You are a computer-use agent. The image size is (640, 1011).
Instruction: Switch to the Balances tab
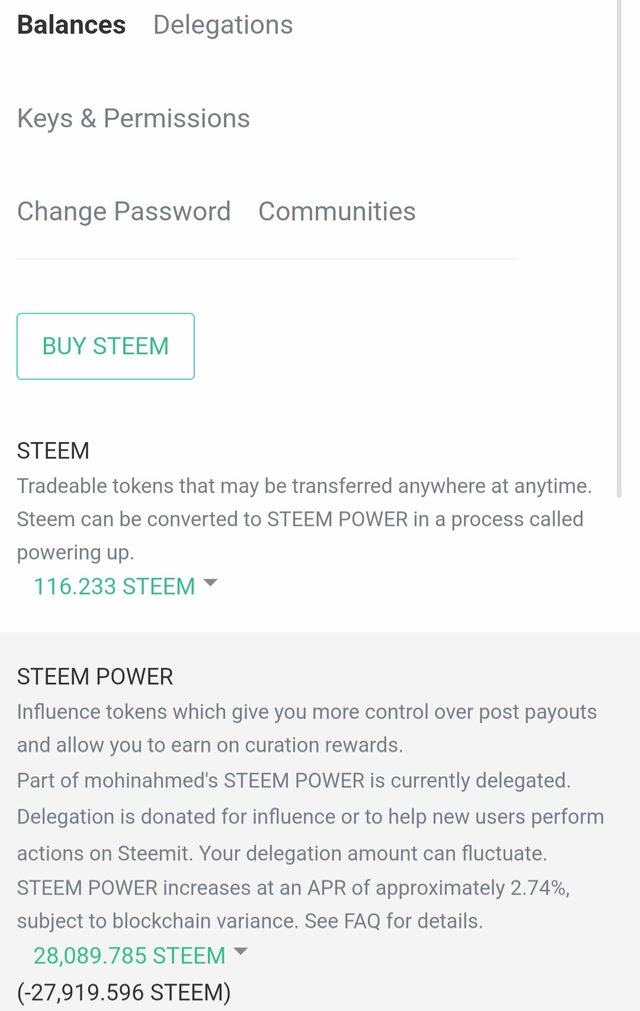pyautogui.click(x=71, y=25)
